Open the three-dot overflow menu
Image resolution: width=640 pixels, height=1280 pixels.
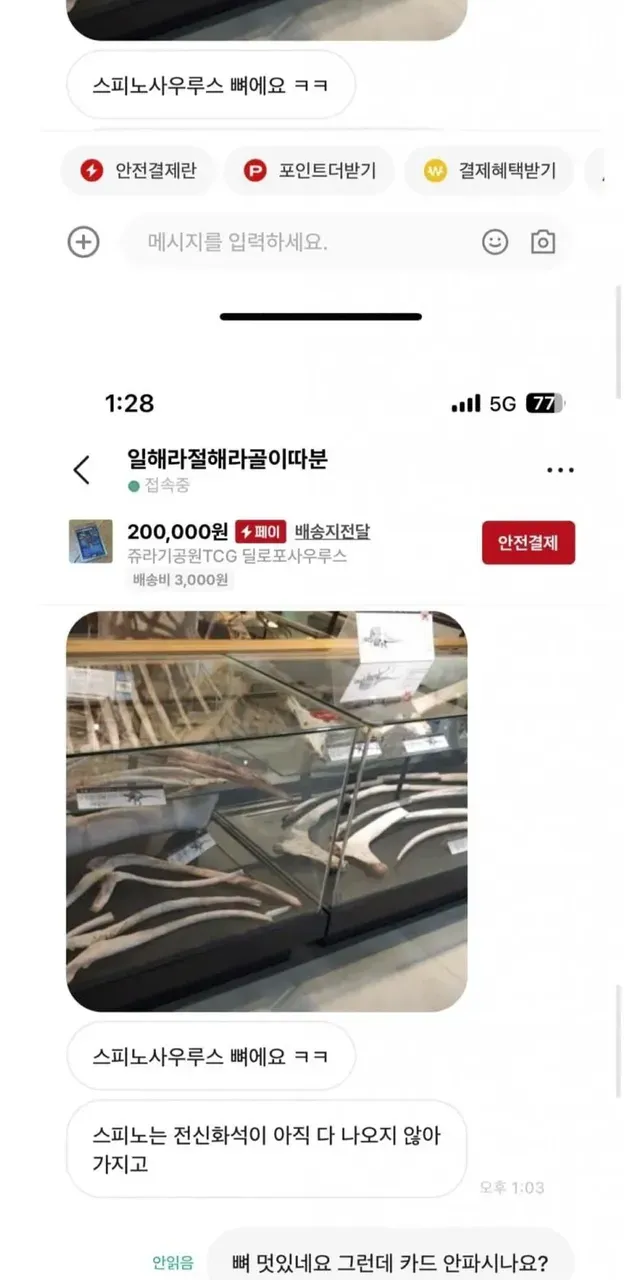560,470
